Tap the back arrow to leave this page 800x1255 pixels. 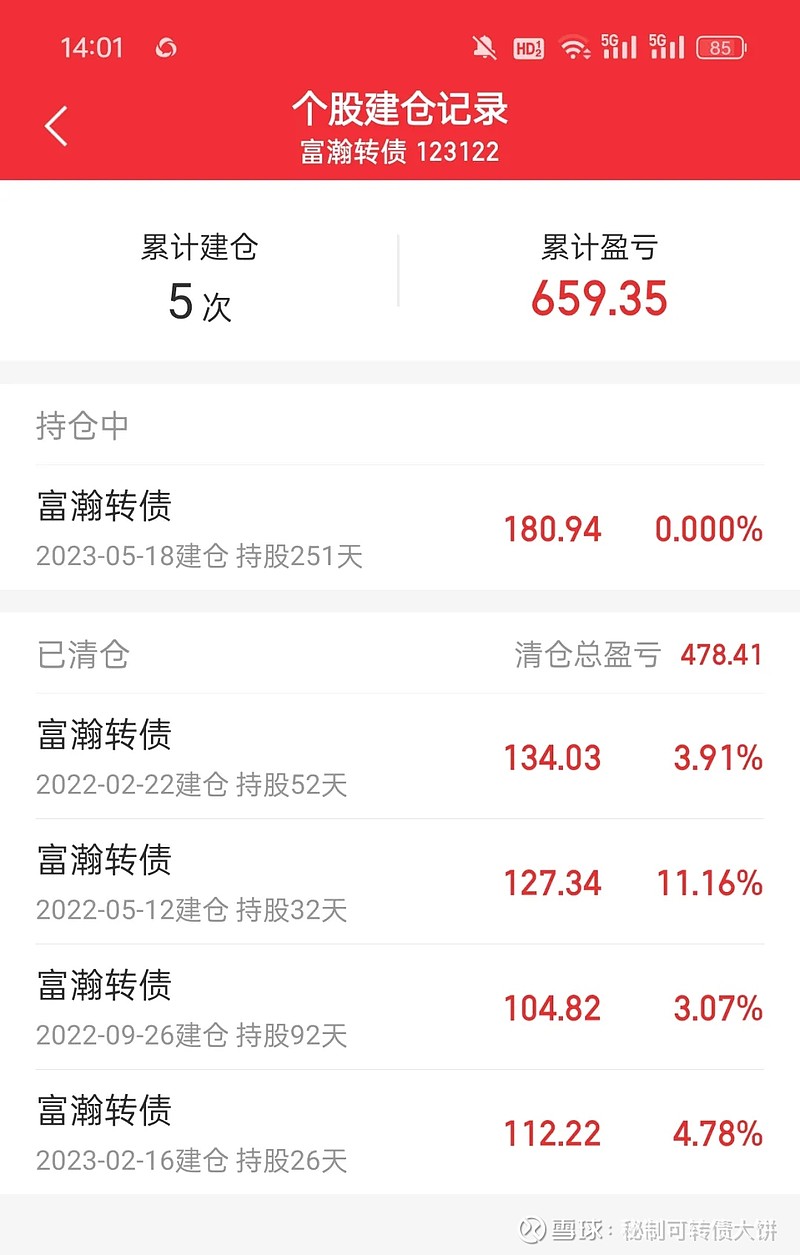click(55, 124)
